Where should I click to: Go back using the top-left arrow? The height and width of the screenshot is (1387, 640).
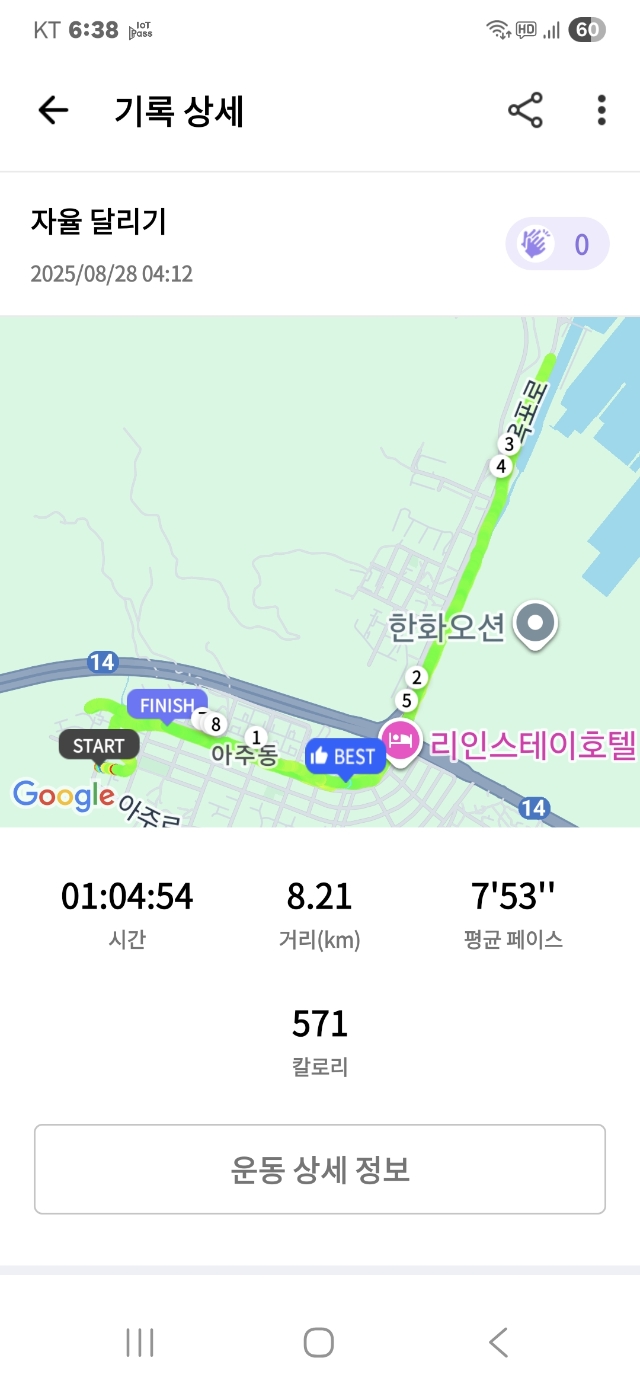[53, 111]
